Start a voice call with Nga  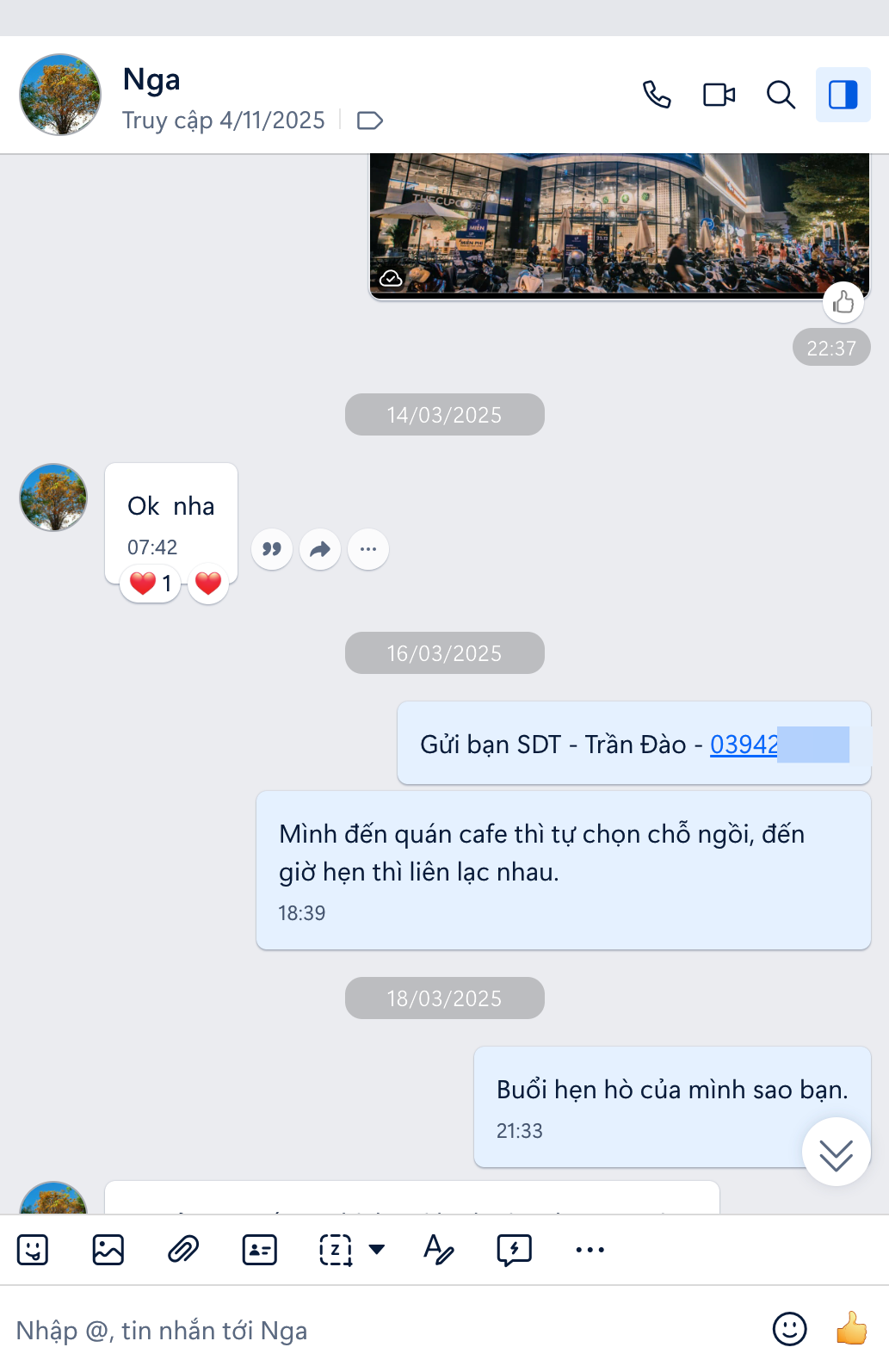point(658,95)
